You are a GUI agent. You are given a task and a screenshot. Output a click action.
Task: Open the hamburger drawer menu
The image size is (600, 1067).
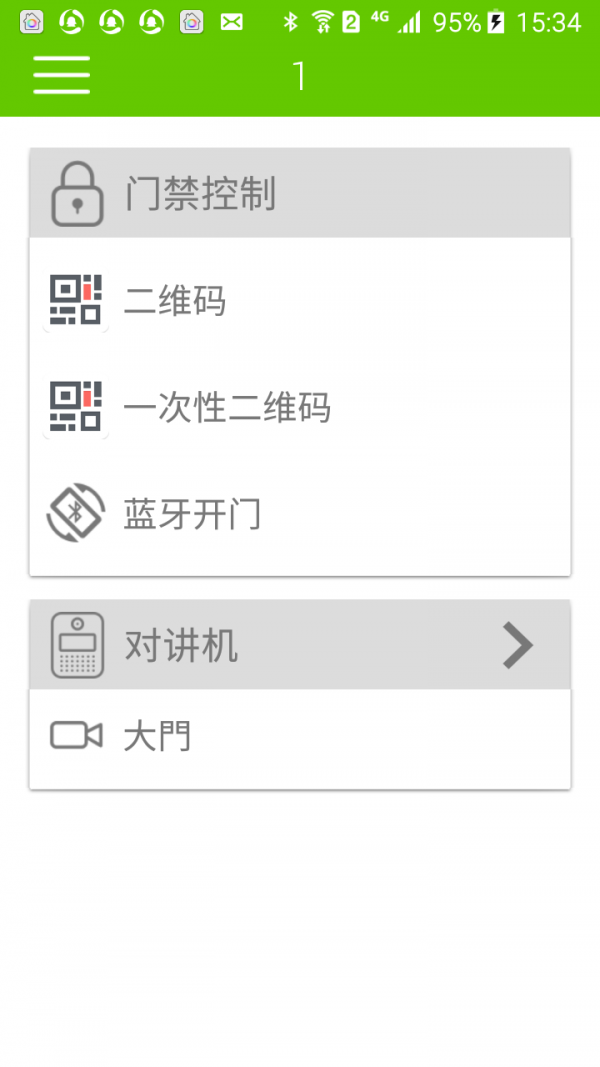[x=62, y=75]
